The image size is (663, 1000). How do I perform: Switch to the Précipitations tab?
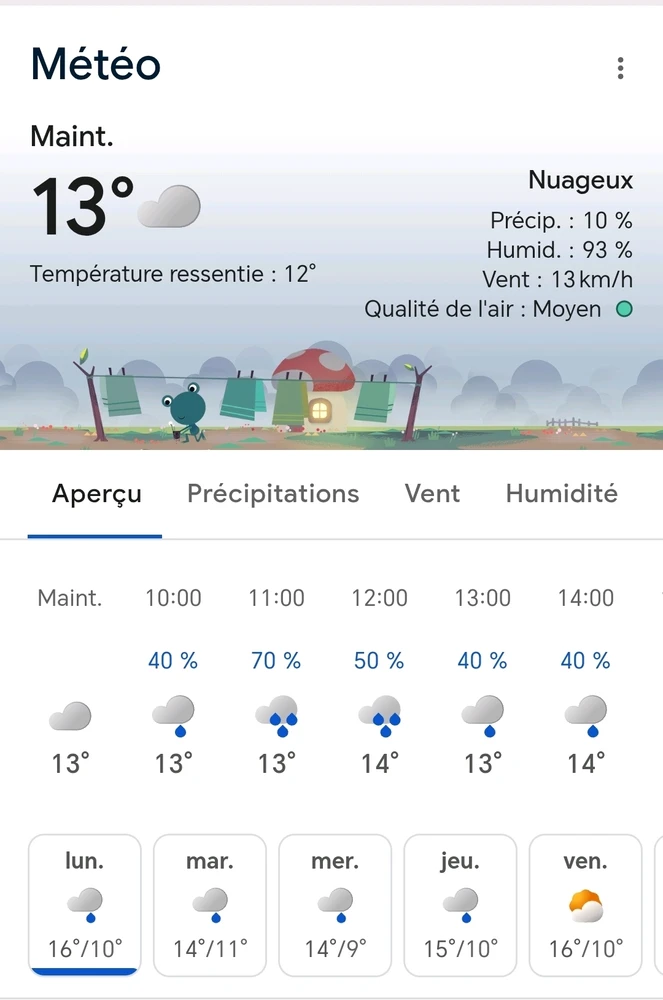[273, 493]
